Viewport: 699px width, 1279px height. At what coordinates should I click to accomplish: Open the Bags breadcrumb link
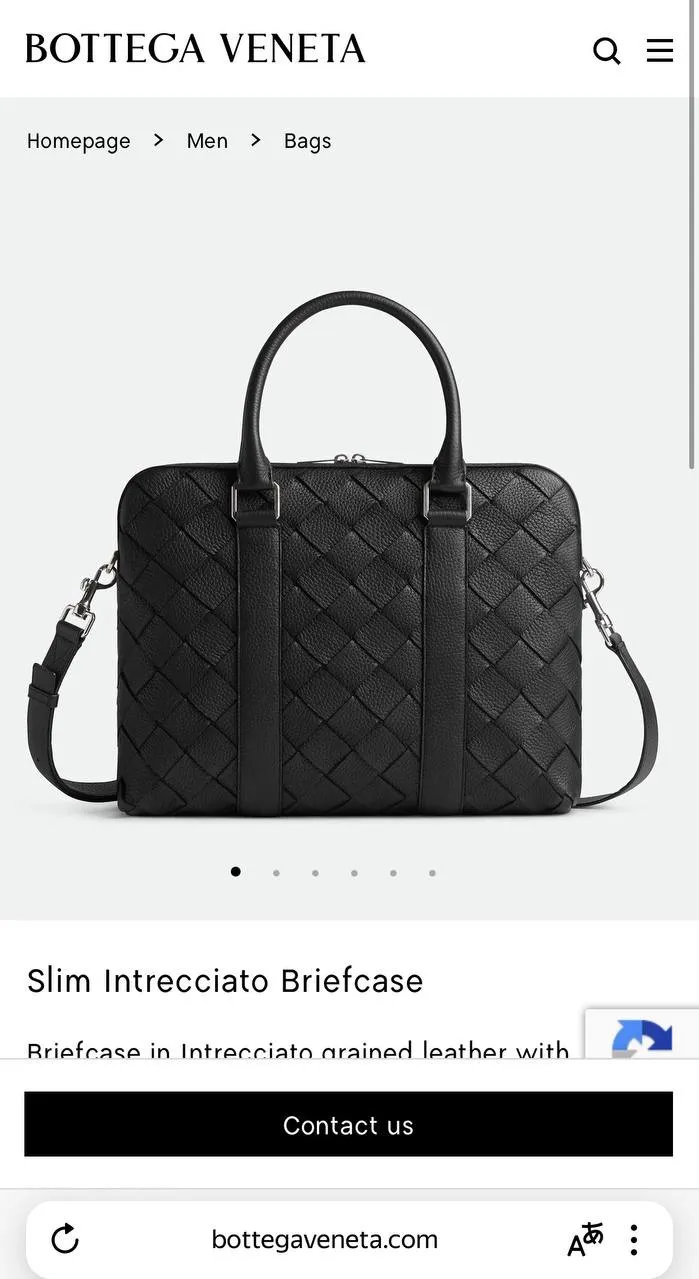point(307,141)
